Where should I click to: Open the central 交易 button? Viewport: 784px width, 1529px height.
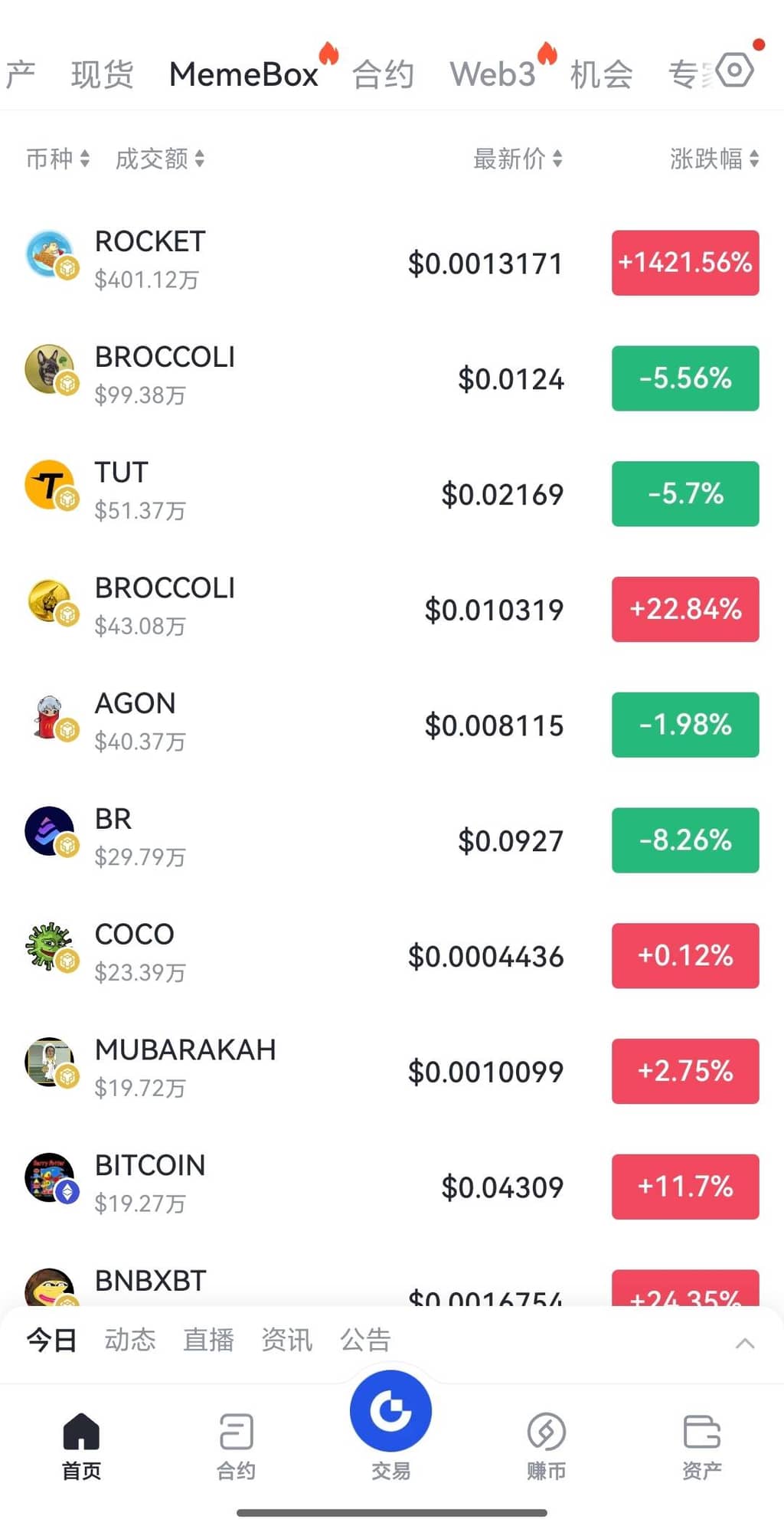[390, 1412]
